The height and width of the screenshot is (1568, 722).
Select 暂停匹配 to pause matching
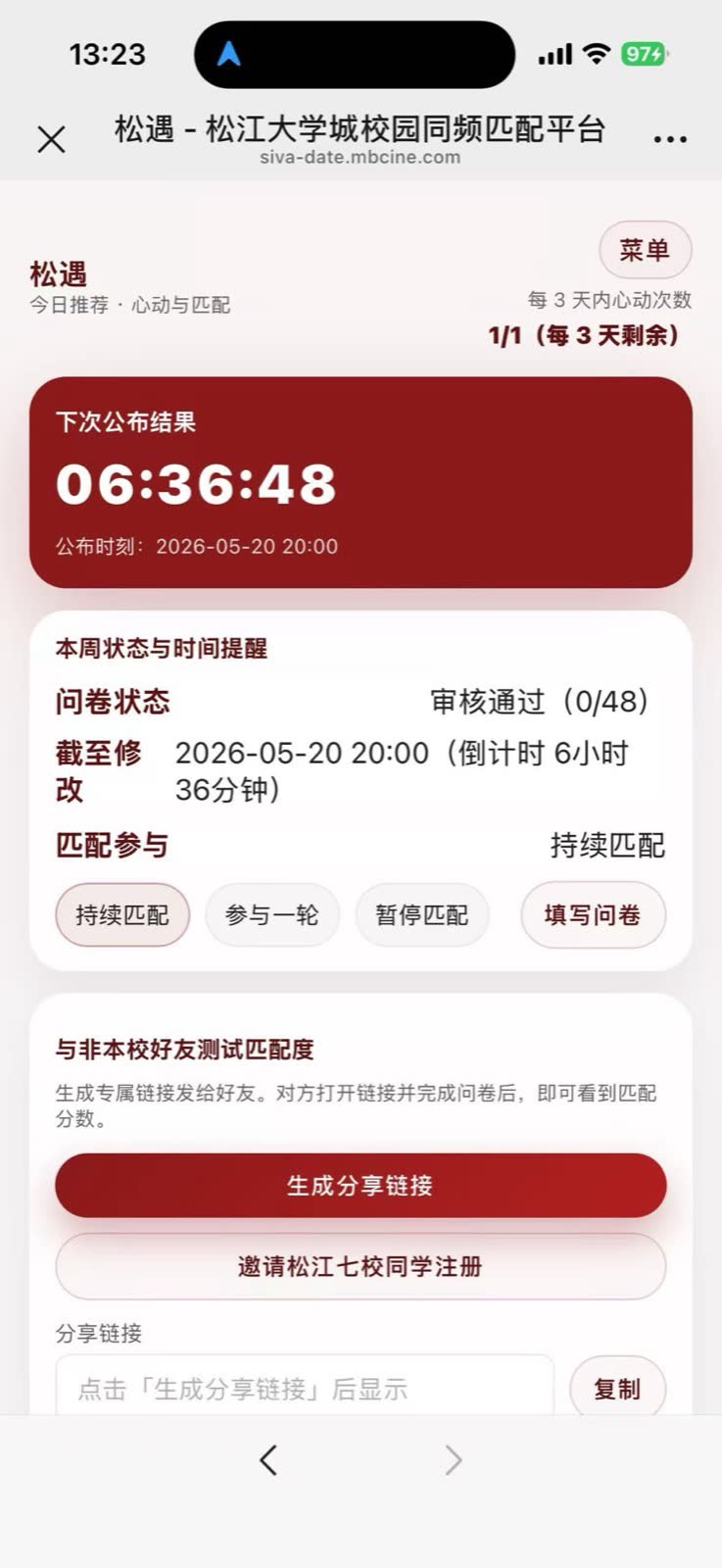click(422, 915)
